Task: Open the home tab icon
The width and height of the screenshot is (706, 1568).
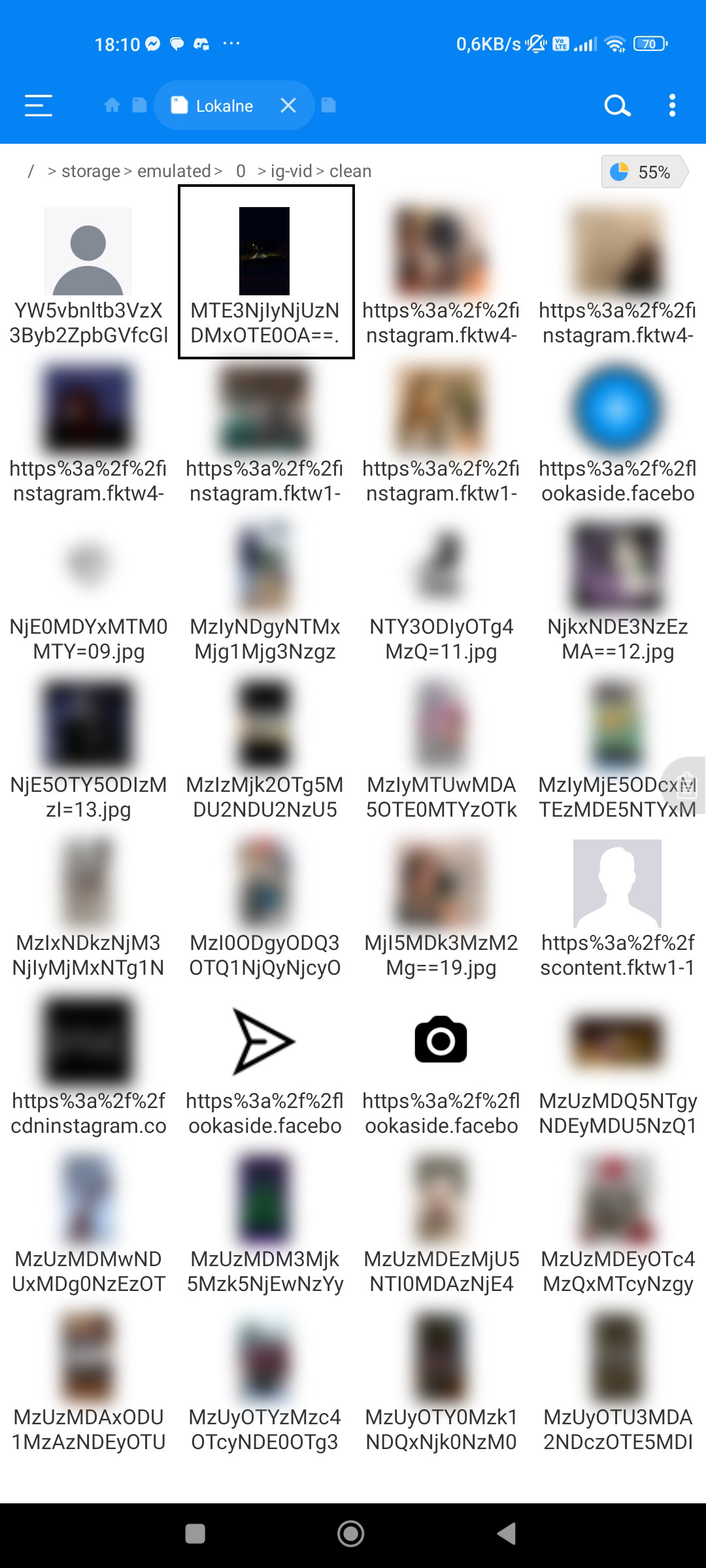Action: (112, 105)
